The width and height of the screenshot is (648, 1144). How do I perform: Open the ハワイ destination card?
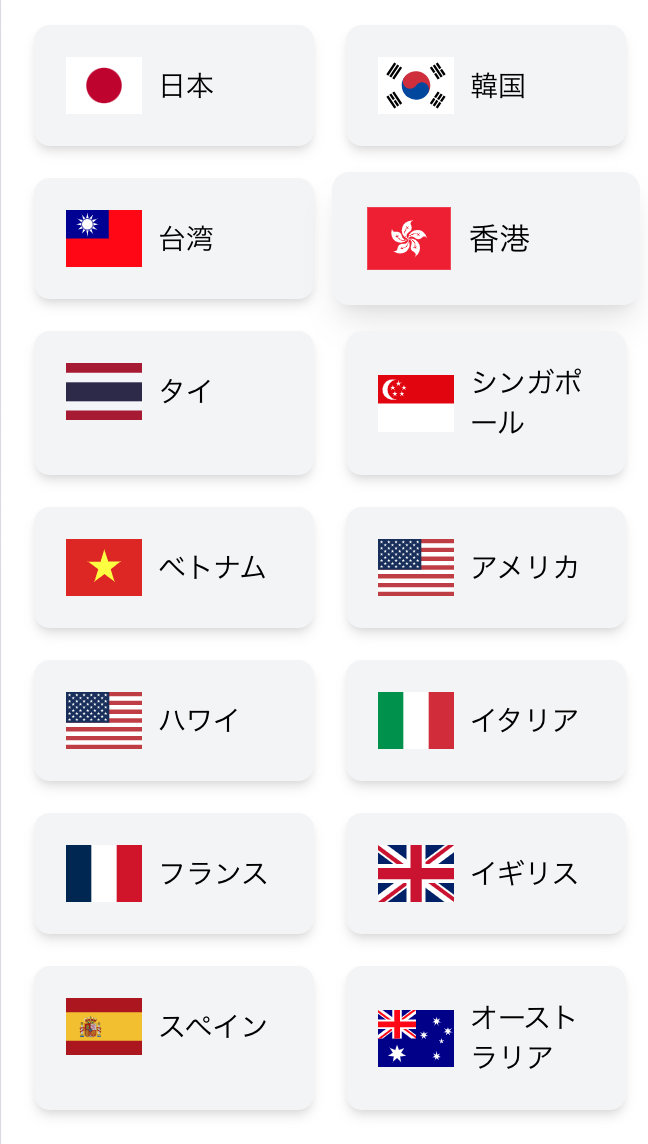(x=174, y=721)
